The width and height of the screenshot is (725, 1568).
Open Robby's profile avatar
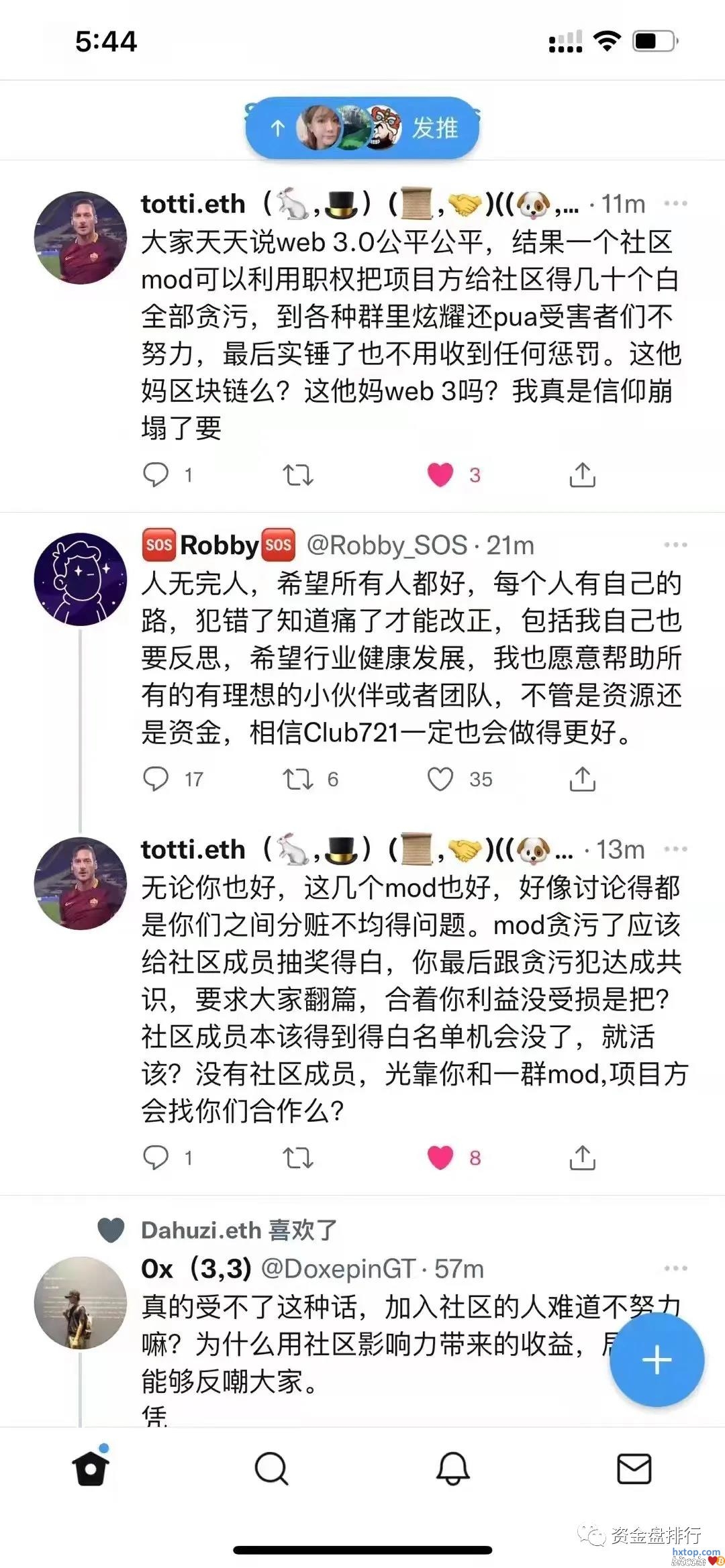tap(81, 579)
